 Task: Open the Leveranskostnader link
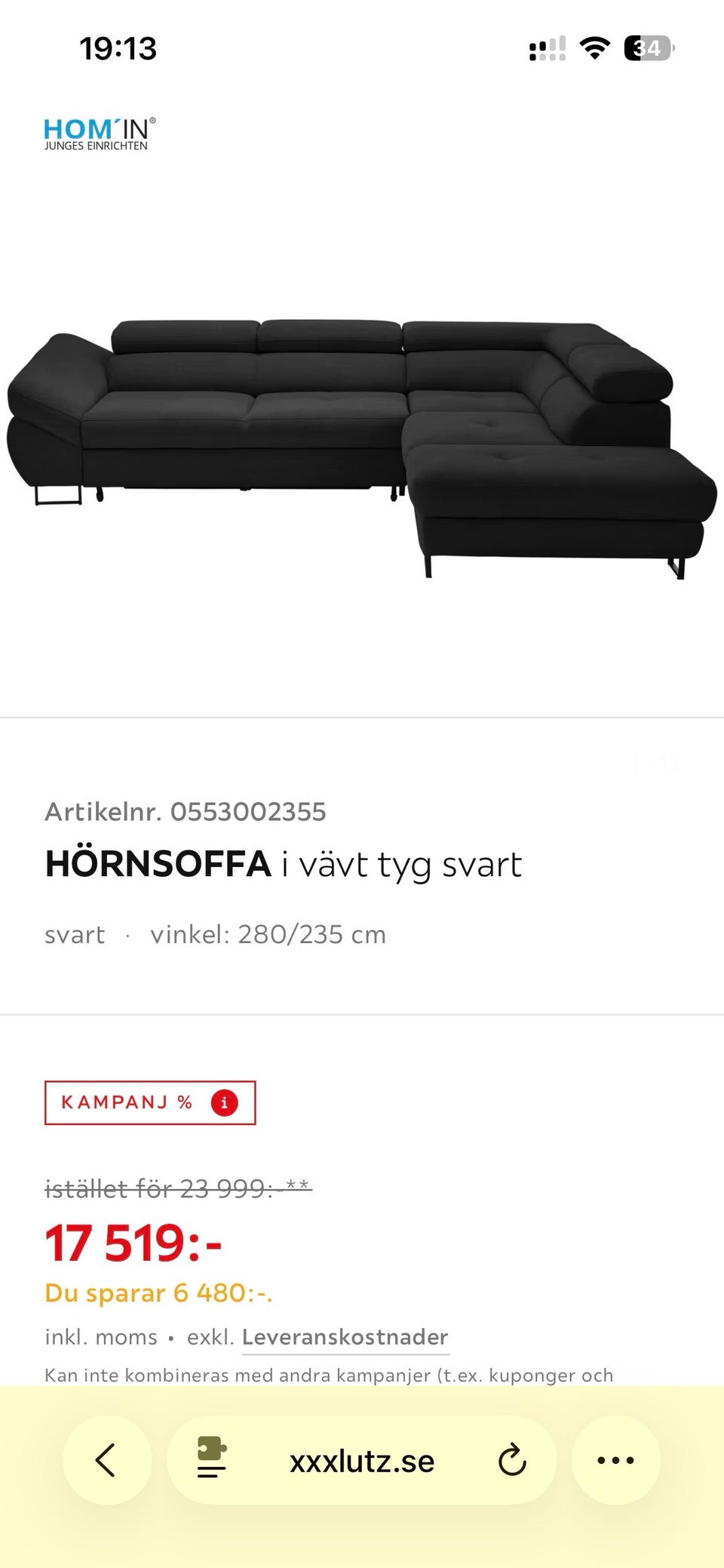pyautogui.click(x=344, y=1336)
